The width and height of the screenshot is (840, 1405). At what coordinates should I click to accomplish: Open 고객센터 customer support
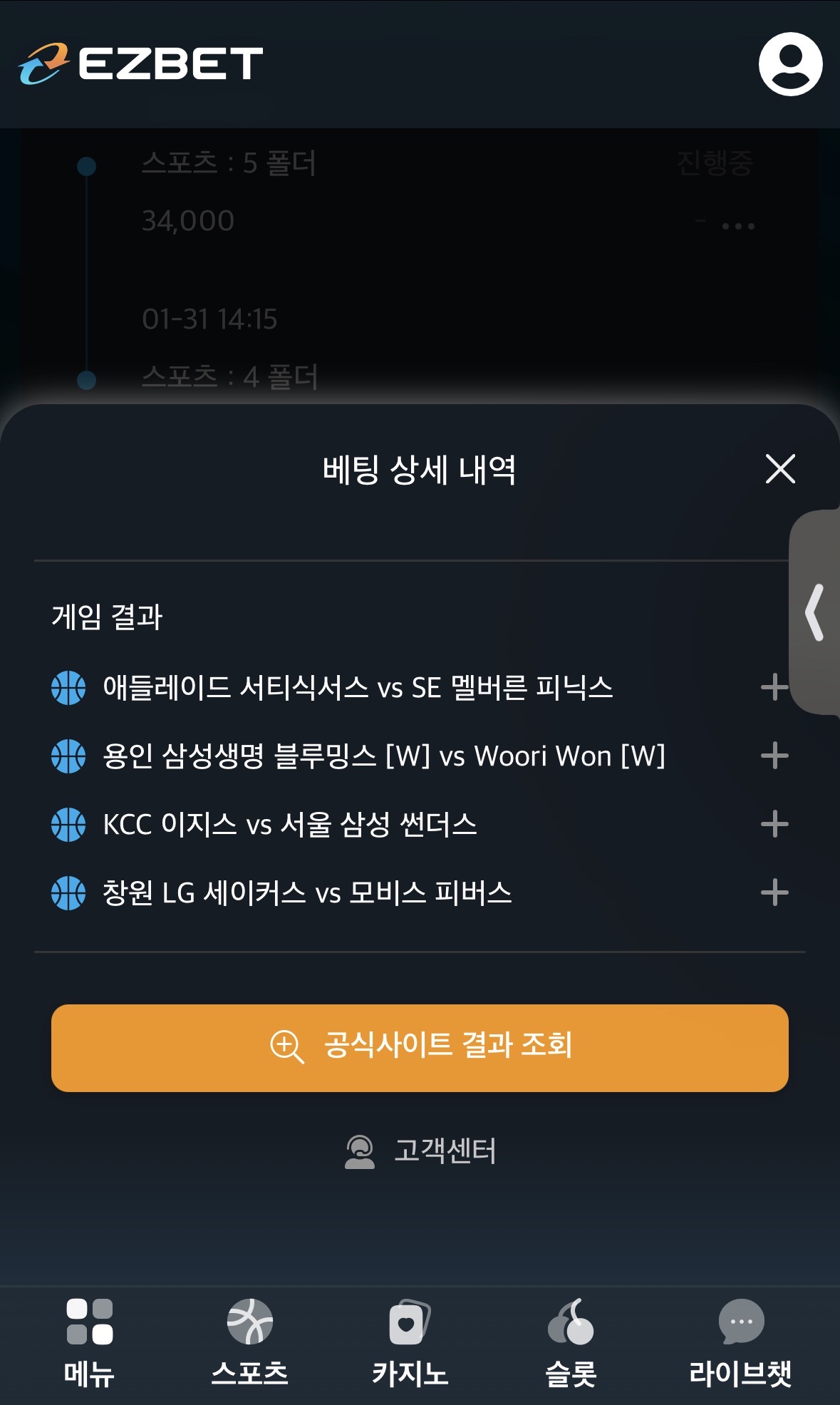click(x=420, y=1151)
